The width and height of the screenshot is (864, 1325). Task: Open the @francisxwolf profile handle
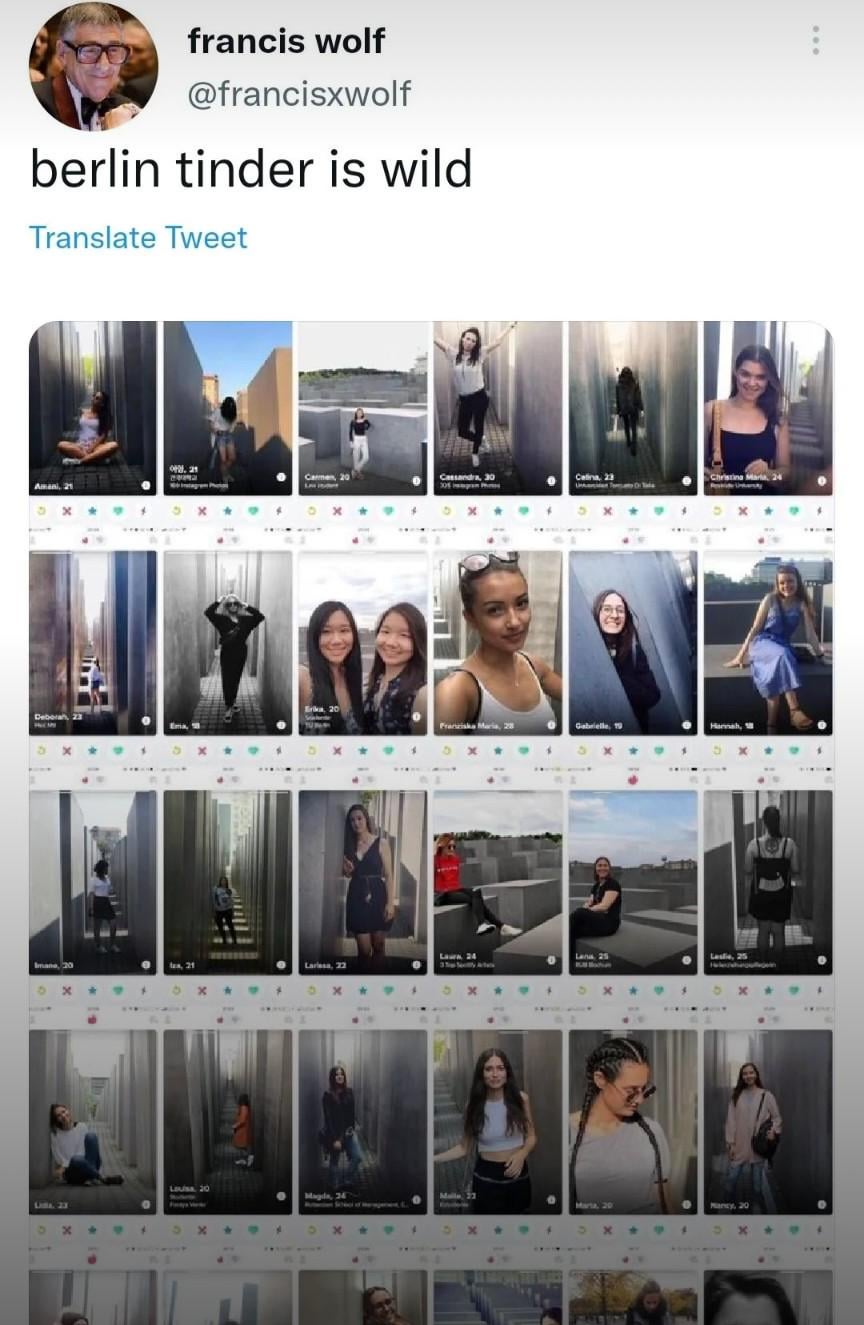pos(298,94)
